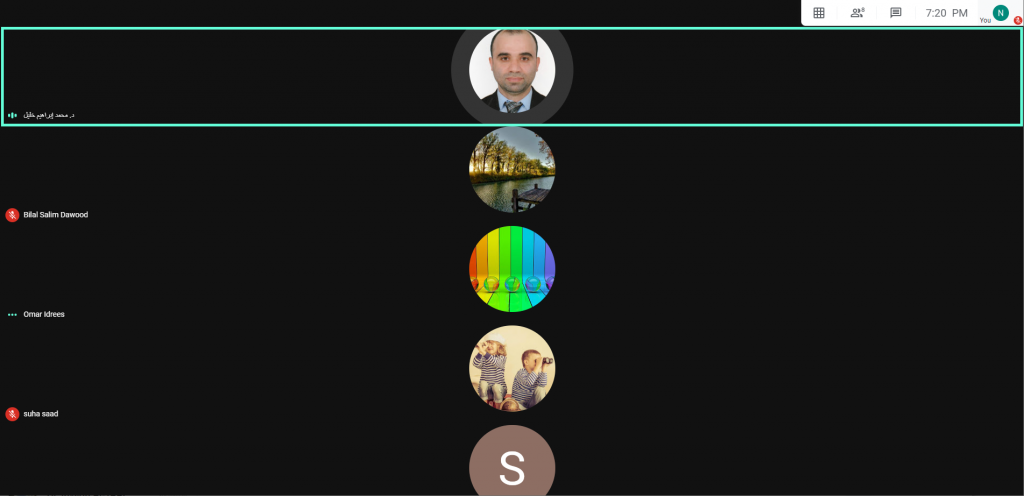Open your own video tile labeled You
This screenshot has height=496, width=1024.
[x=1000, y=13]
